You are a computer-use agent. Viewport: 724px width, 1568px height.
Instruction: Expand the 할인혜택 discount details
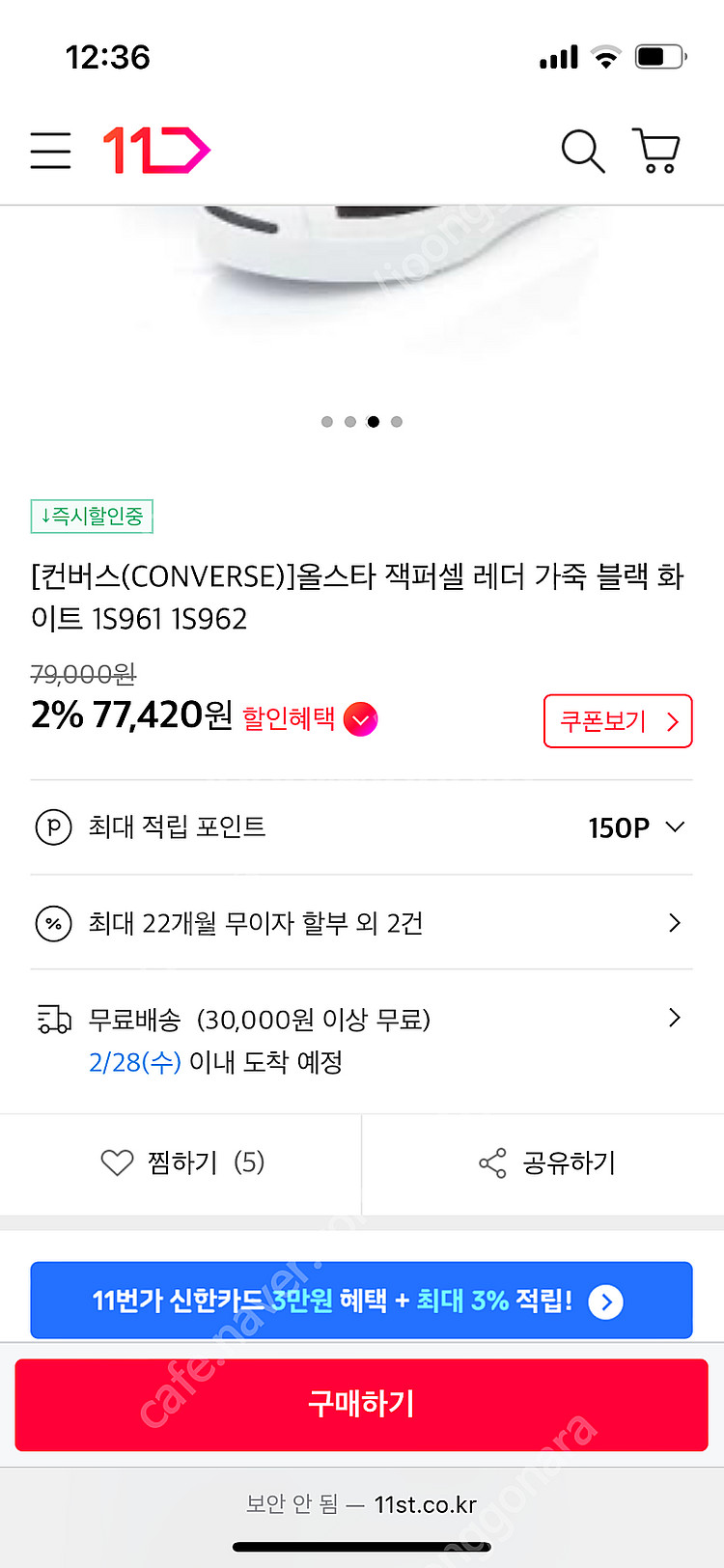[x=359, y=719]
